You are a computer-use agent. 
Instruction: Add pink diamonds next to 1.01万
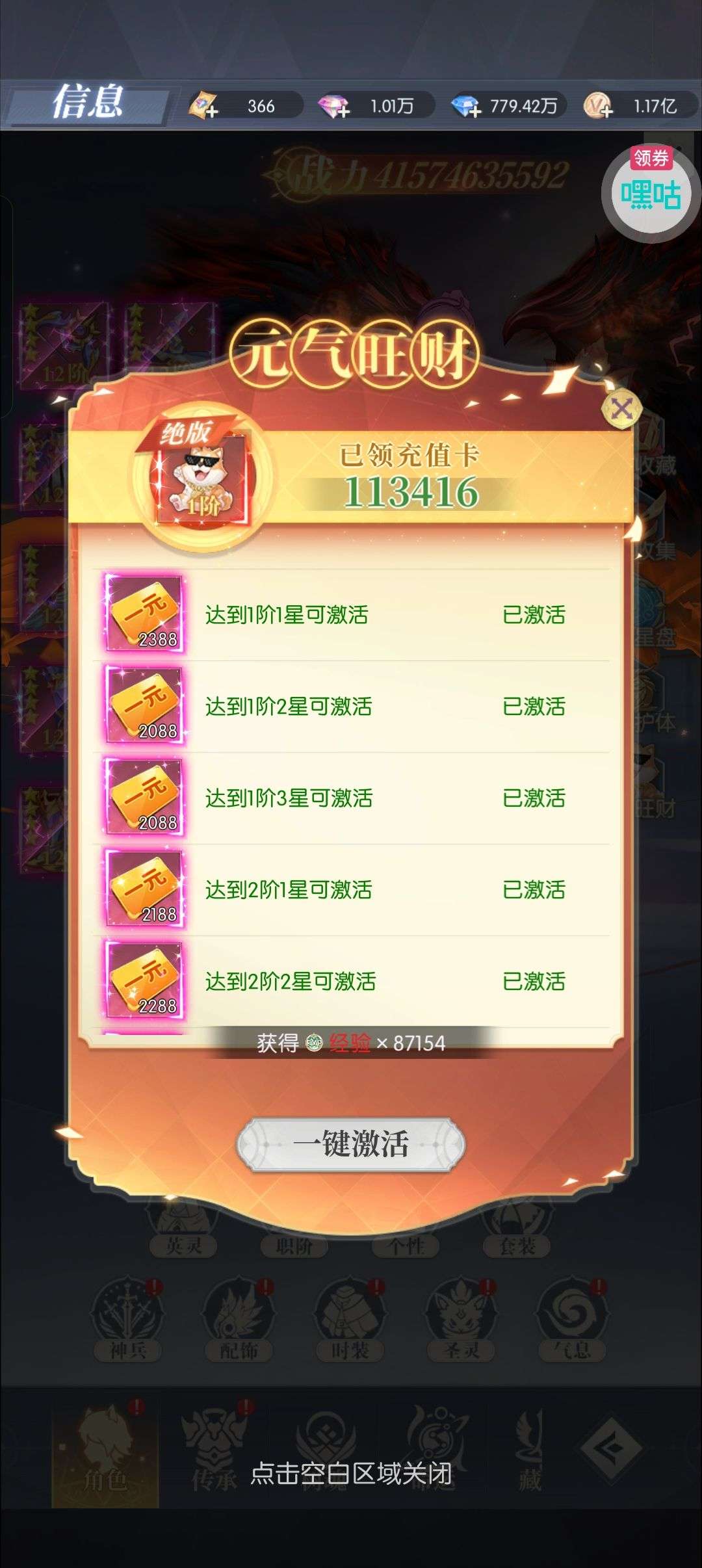[335, 107]
